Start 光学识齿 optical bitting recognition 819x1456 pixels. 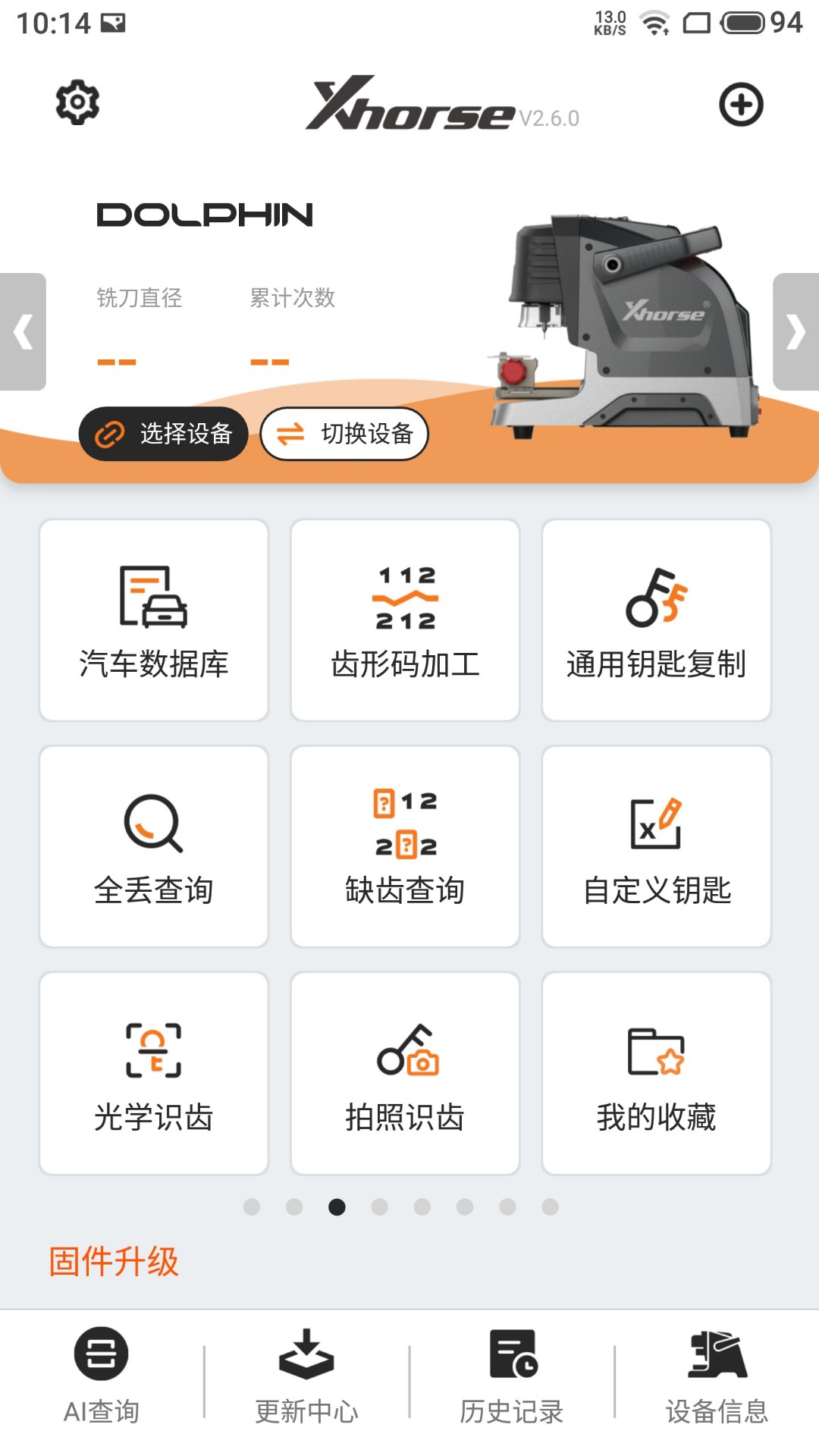pyautogui.click(x=153, y=1073)
